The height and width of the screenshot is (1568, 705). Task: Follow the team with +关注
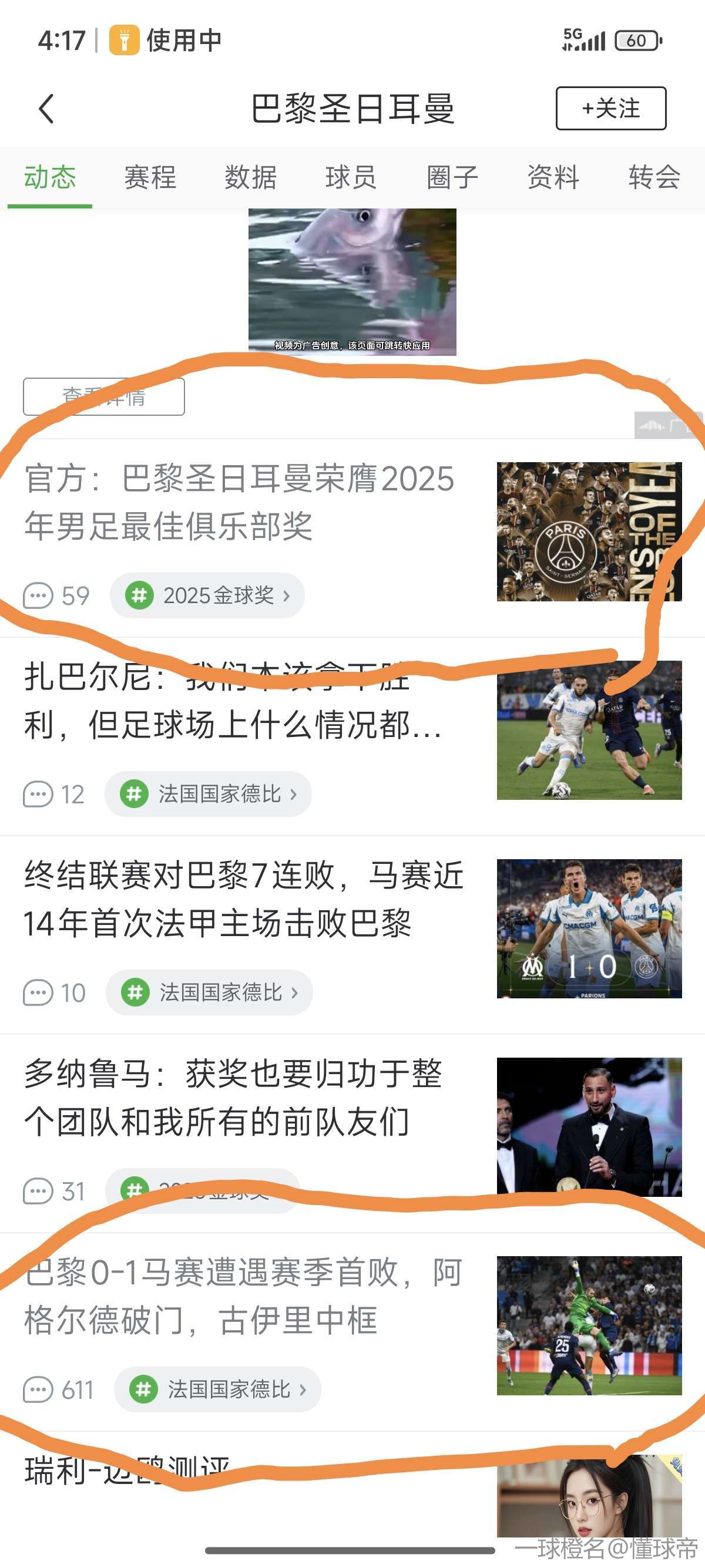tap(610, 109)
